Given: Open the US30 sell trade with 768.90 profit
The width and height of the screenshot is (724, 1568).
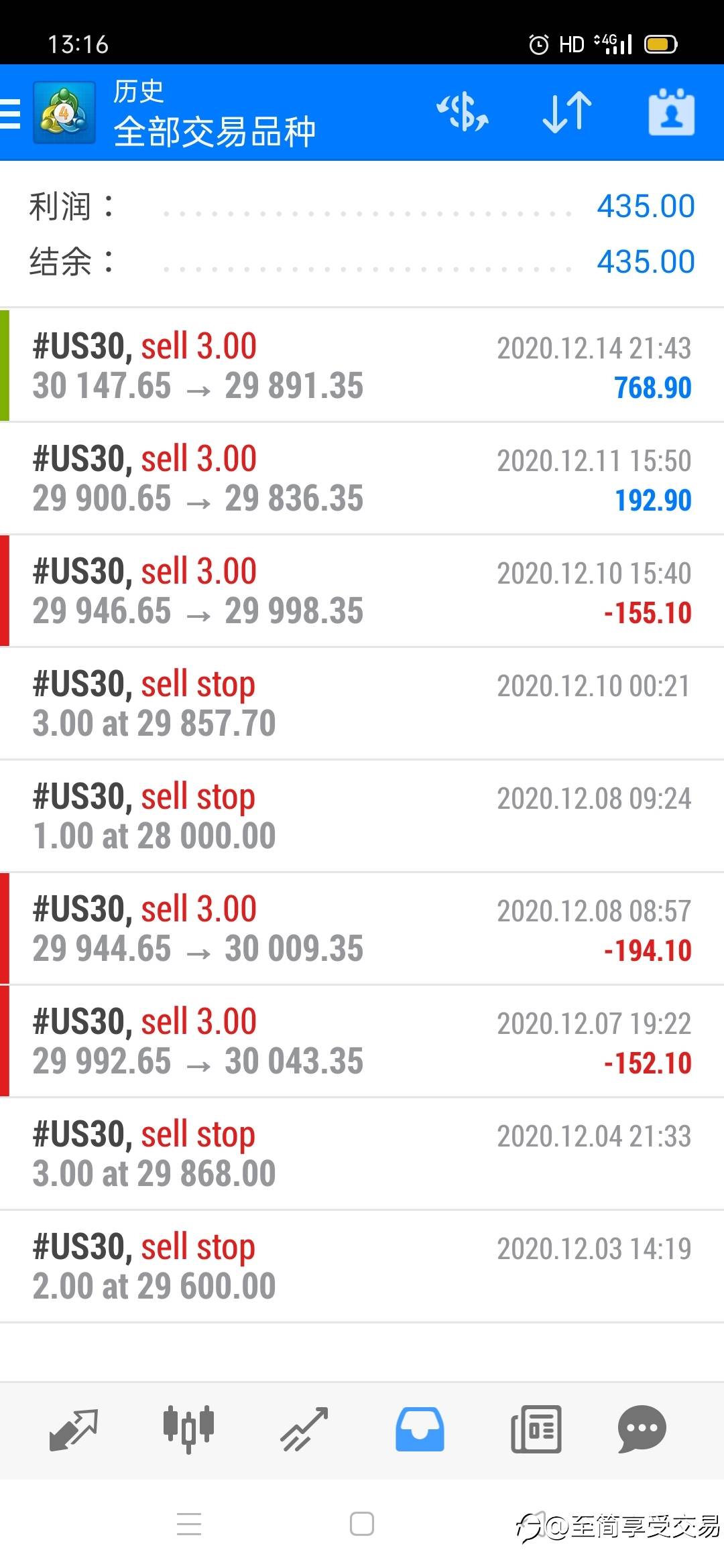Looking at the screenshot, I should pos(362,366).
